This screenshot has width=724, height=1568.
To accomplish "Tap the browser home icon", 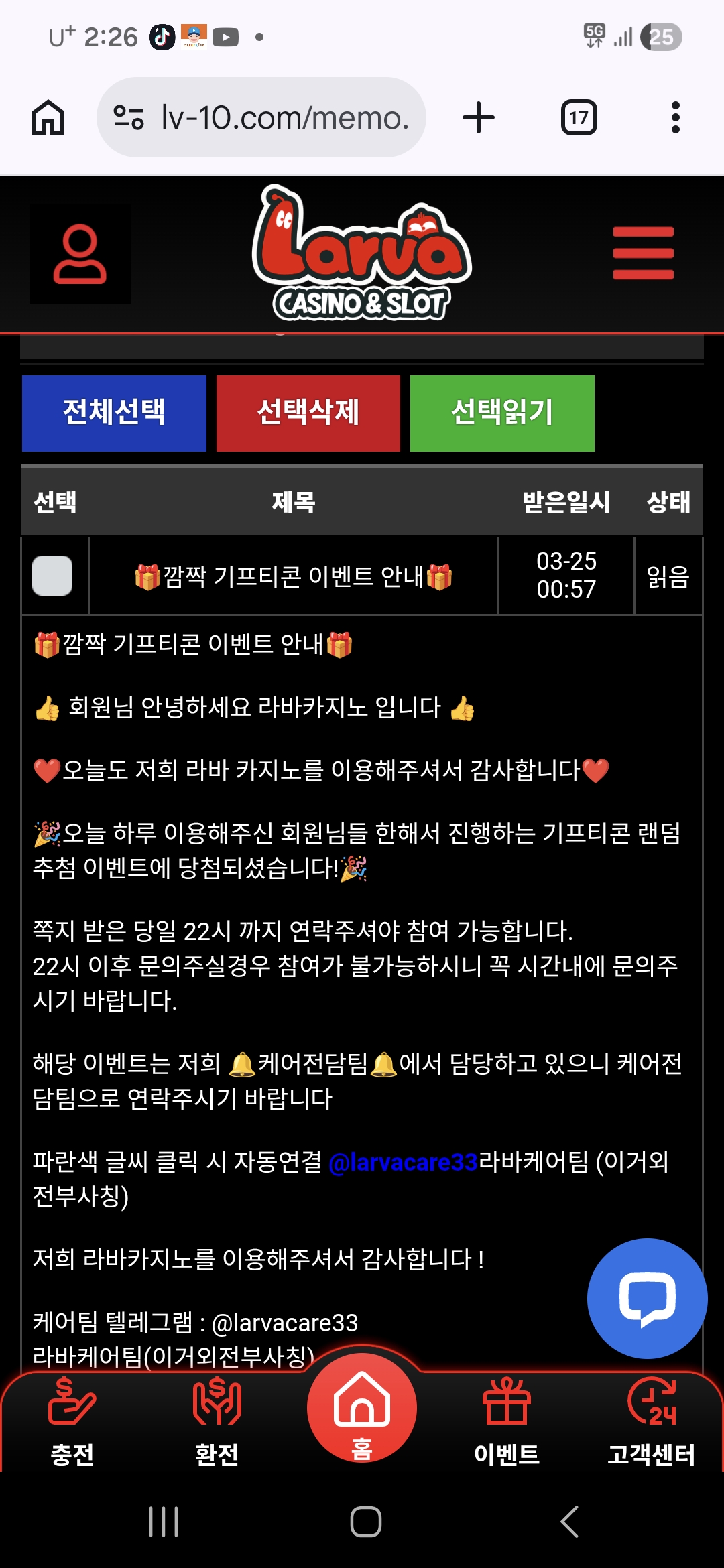I will pyautogui.click(x=48, y=117).
